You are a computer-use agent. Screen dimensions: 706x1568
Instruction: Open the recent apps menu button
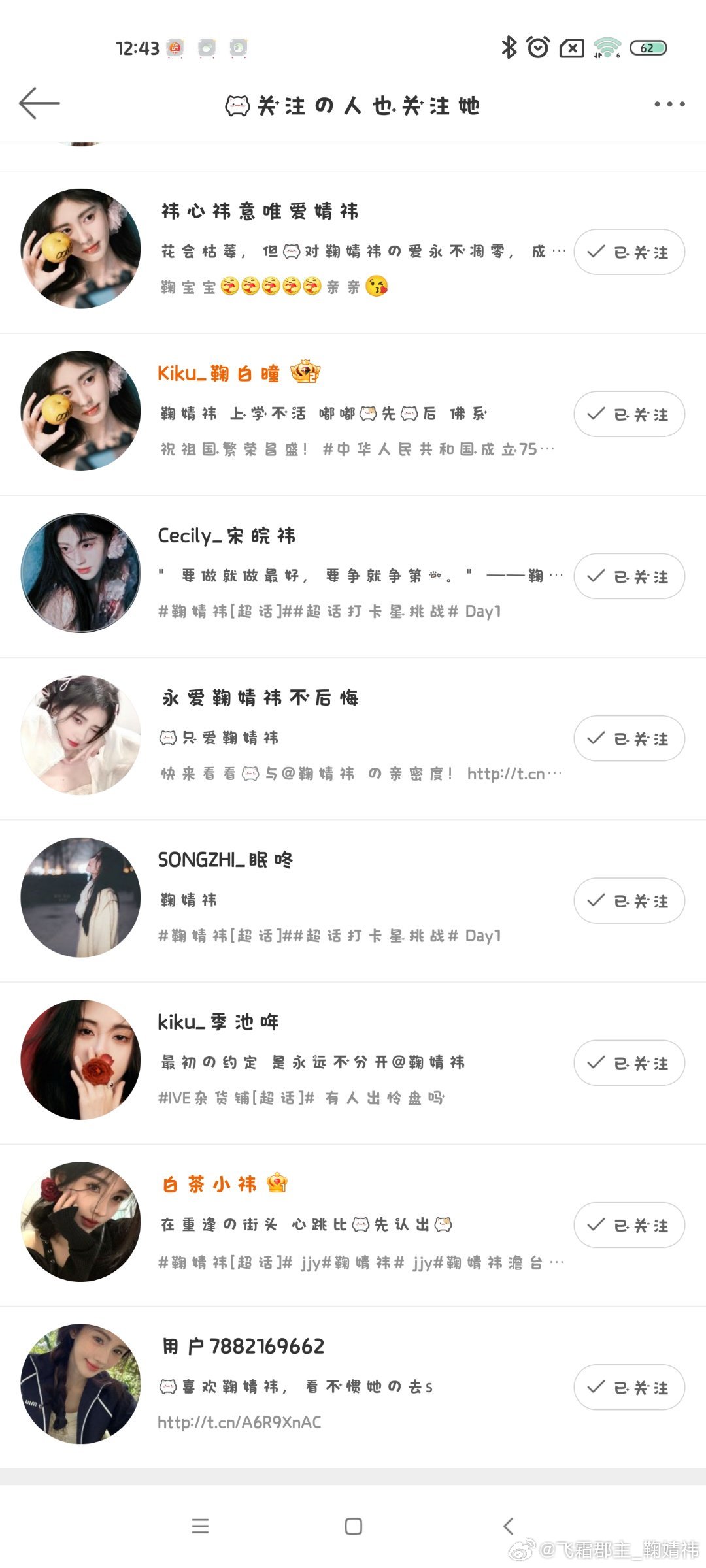click(x=200, y=1526)
